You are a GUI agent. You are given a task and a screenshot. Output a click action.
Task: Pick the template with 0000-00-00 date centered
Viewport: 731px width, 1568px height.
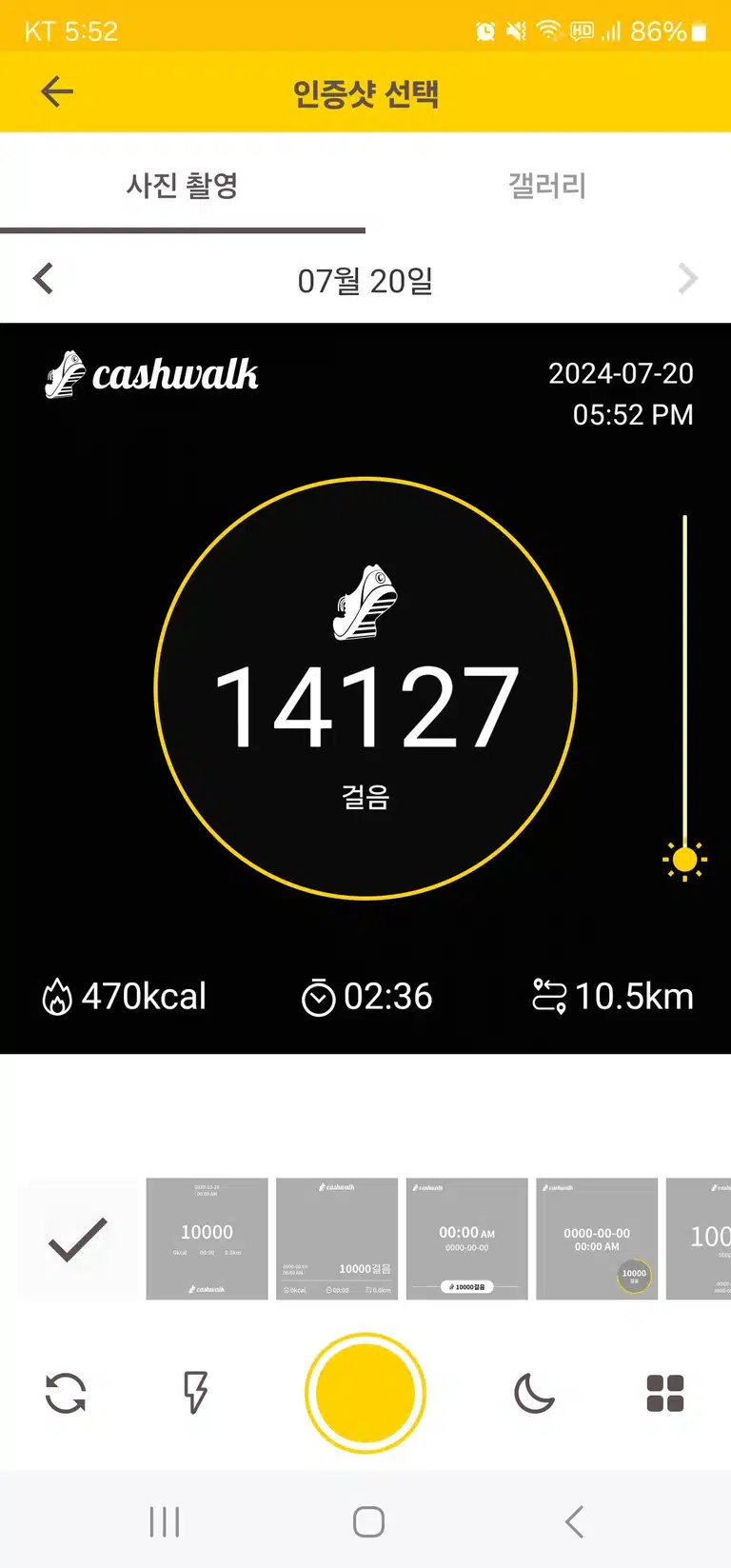[x=597, y=1239]
